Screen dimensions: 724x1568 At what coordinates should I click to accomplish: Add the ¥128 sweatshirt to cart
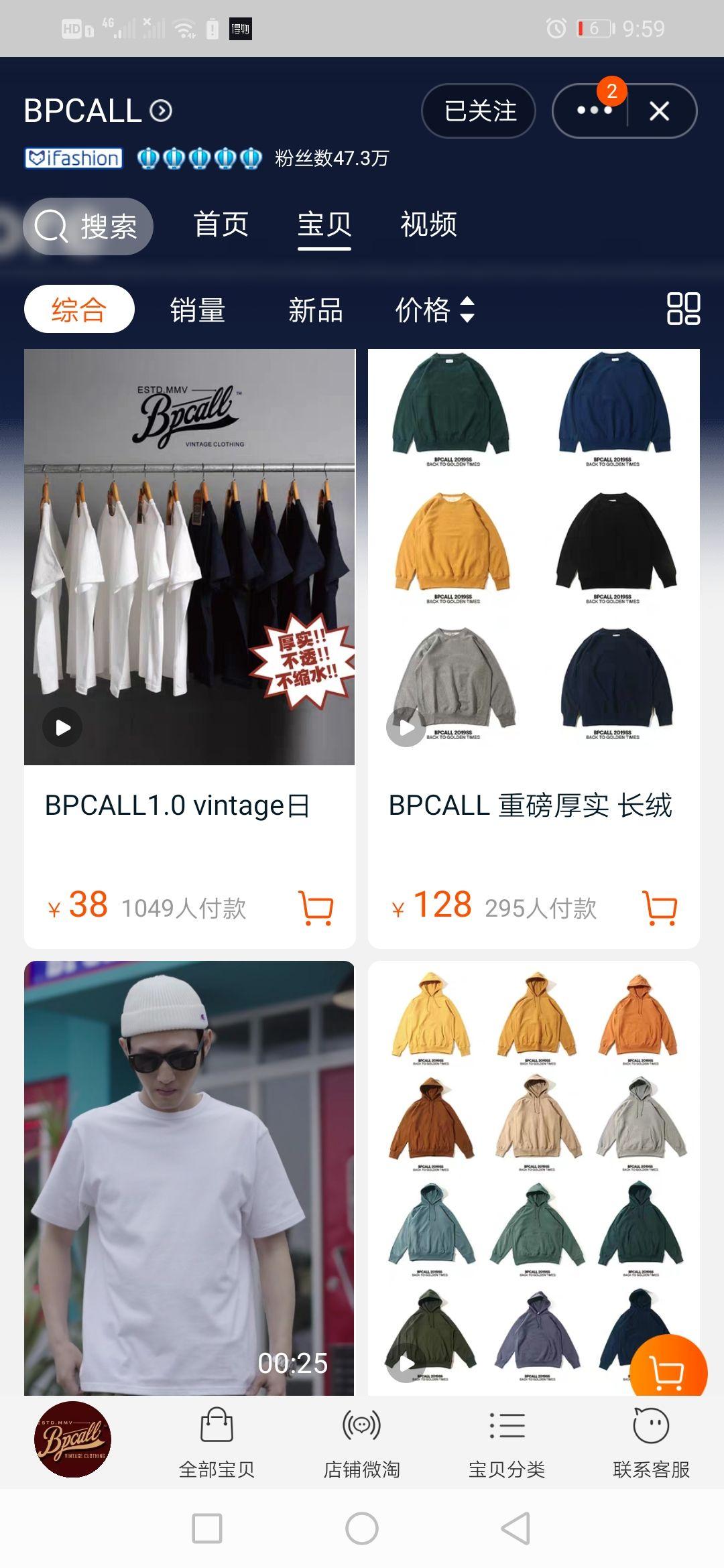[660, 908]
